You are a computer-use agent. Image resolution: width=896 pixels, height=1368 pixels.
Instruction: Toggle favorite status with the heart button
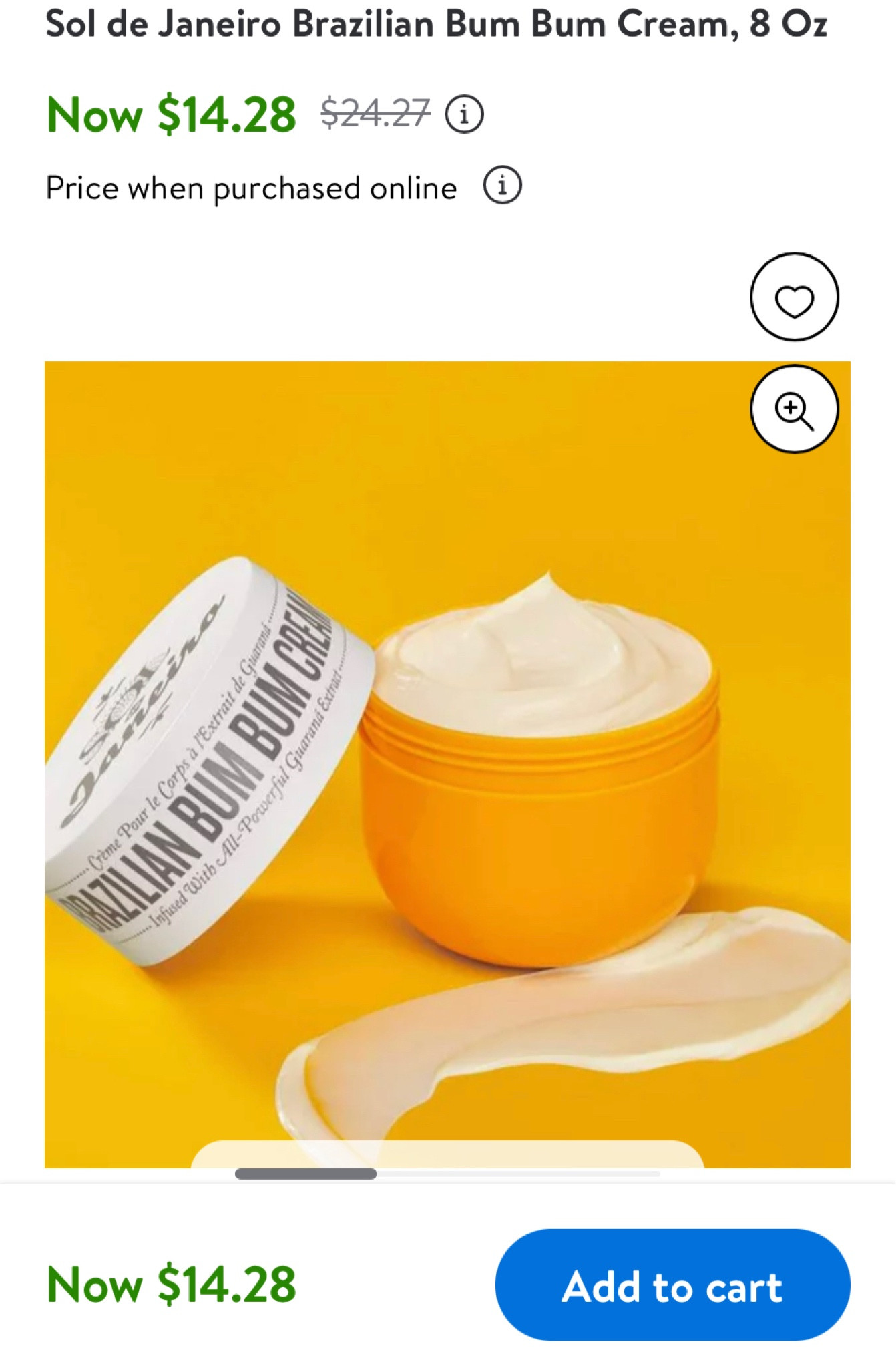[x=795, y=299]
